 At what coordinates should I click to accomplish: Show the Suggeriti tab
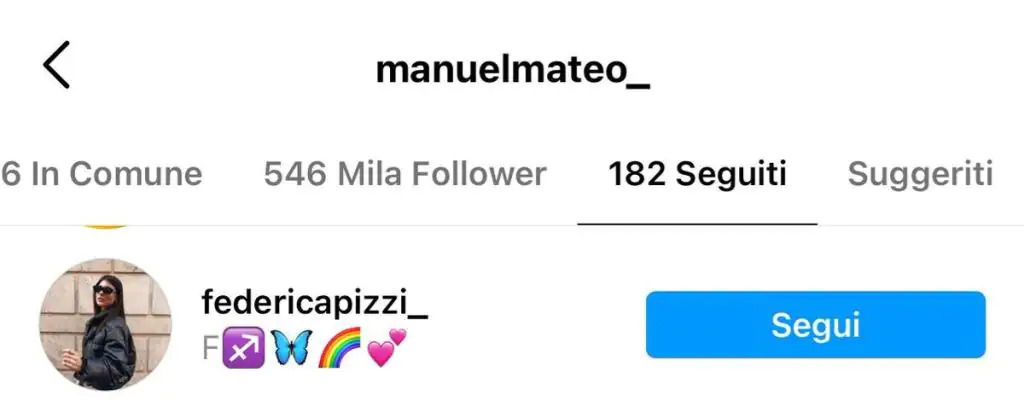pos(920,174)
